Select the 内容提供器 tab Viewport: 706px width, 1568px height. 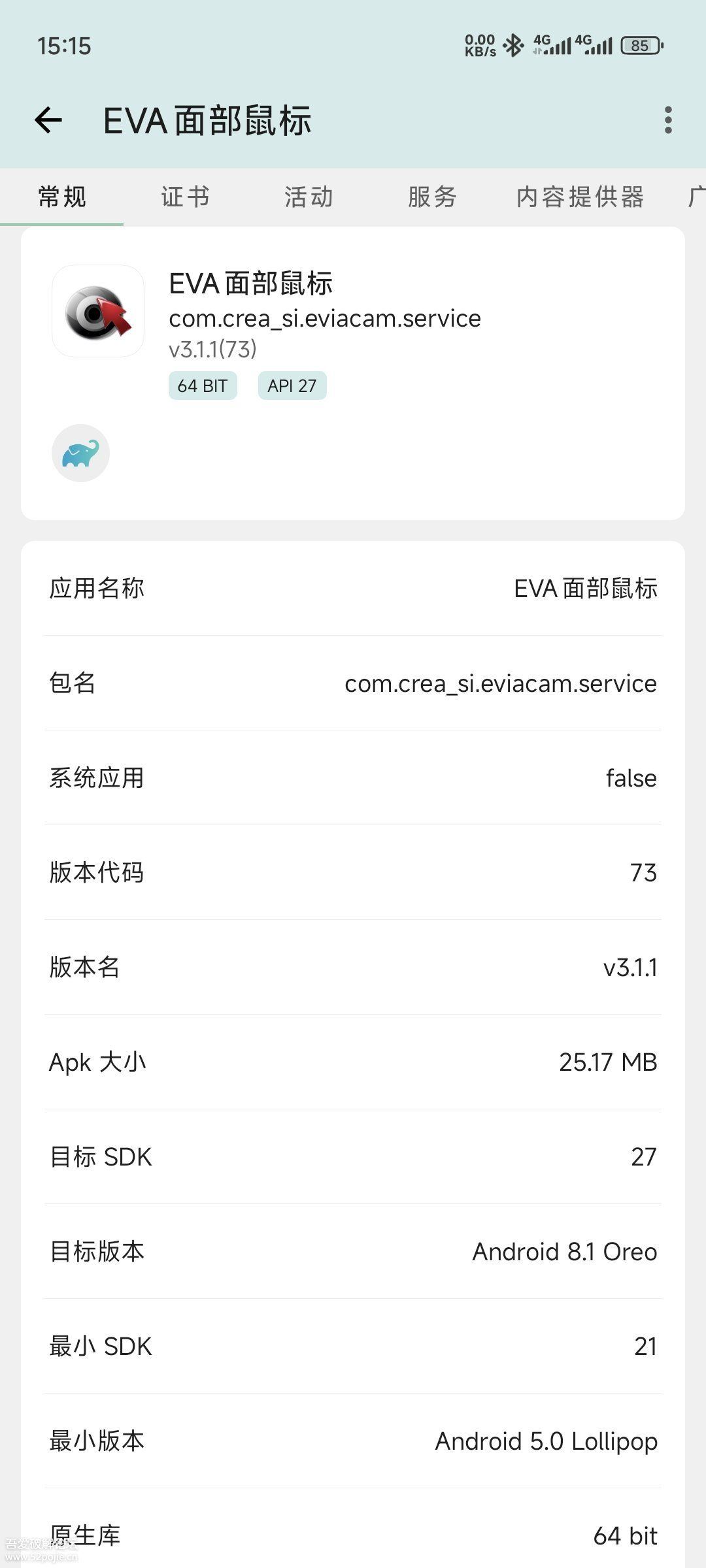580,197
